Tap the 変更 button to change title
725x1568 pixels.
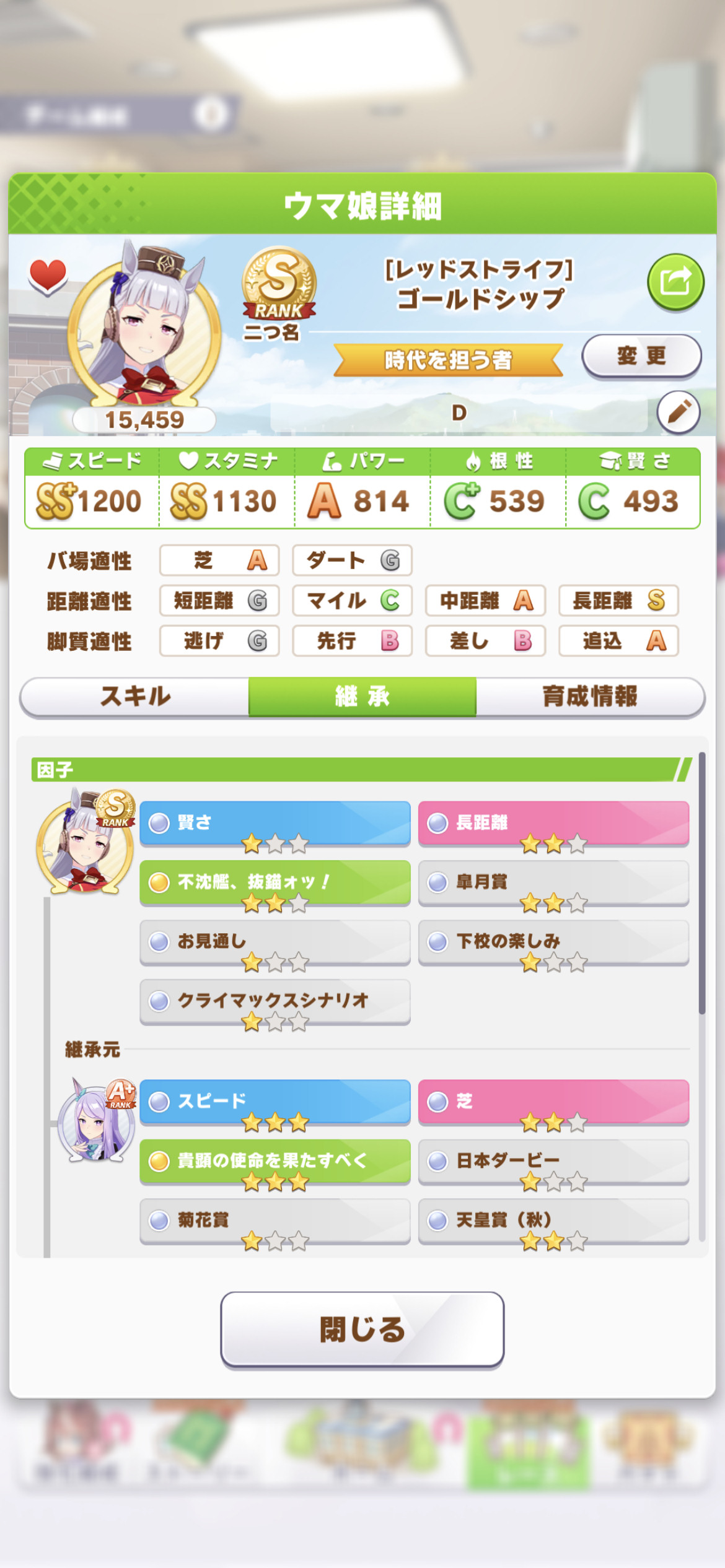pyautogui.click(x=641, y=356)
